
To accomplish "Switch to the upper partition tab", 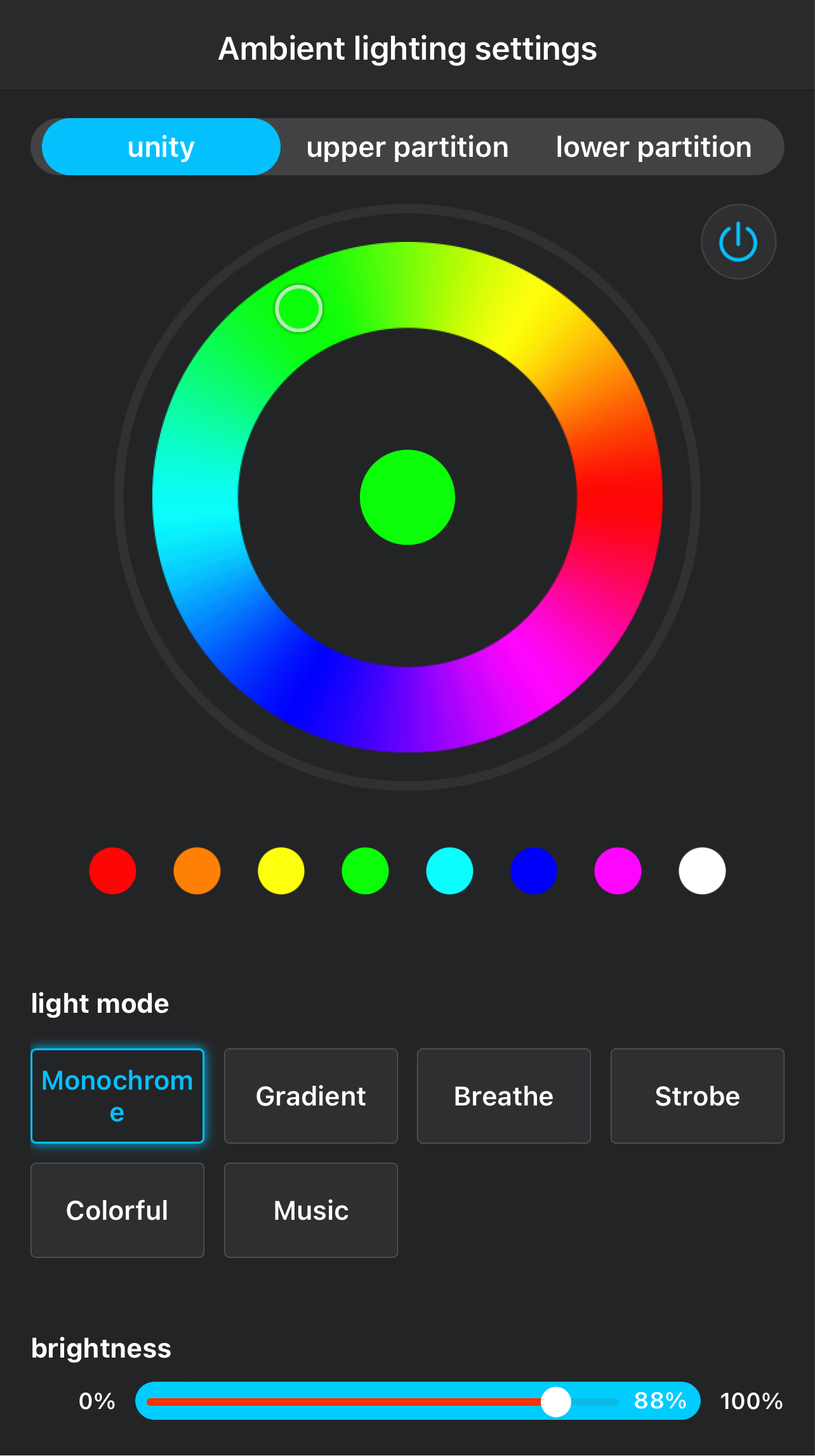I will click(x=407, y=147).
